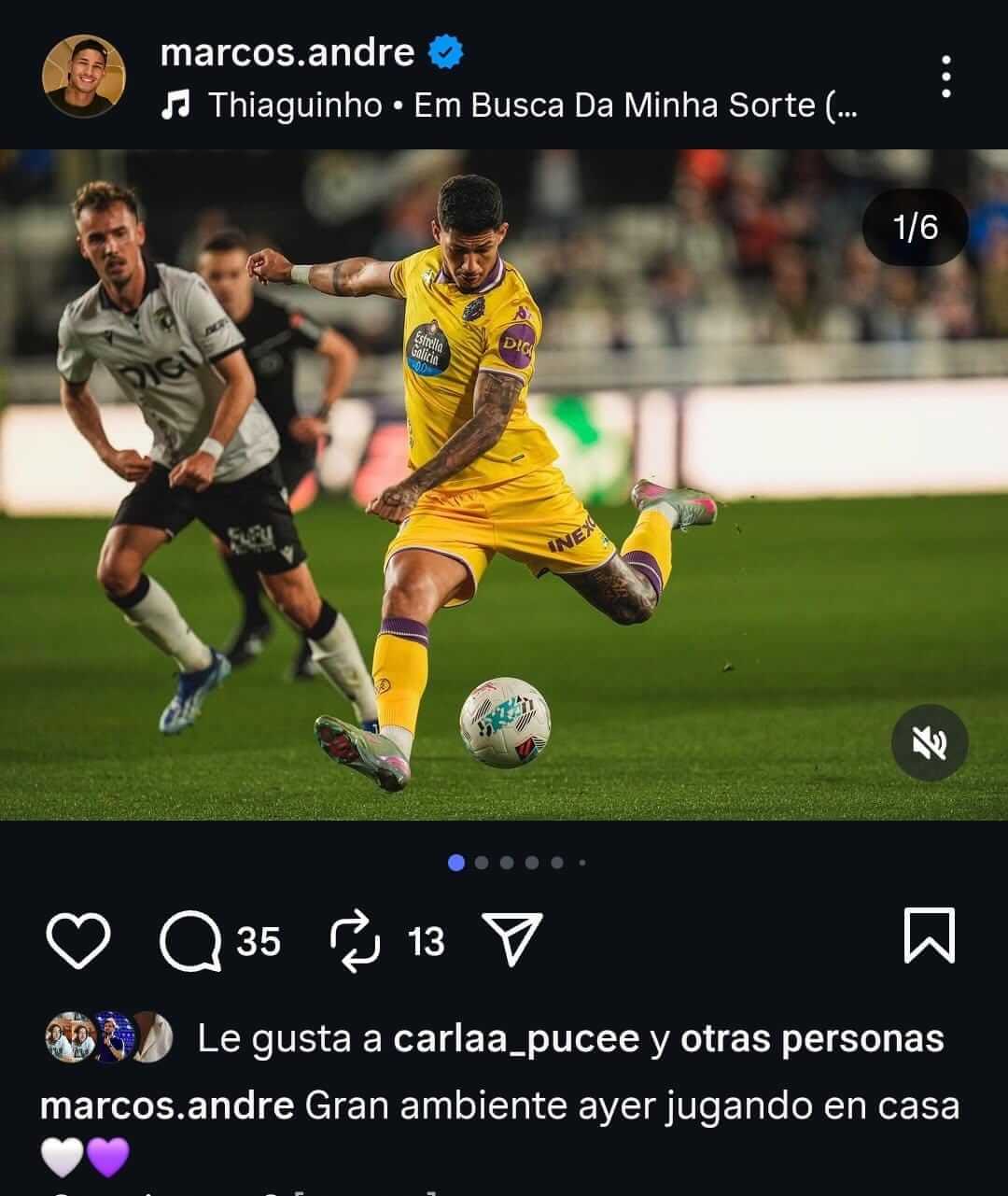Image resolution: width=1008 pixels, height=1196 pixels.
Task: Share the post via the paper plane
Action: point(512,938)
